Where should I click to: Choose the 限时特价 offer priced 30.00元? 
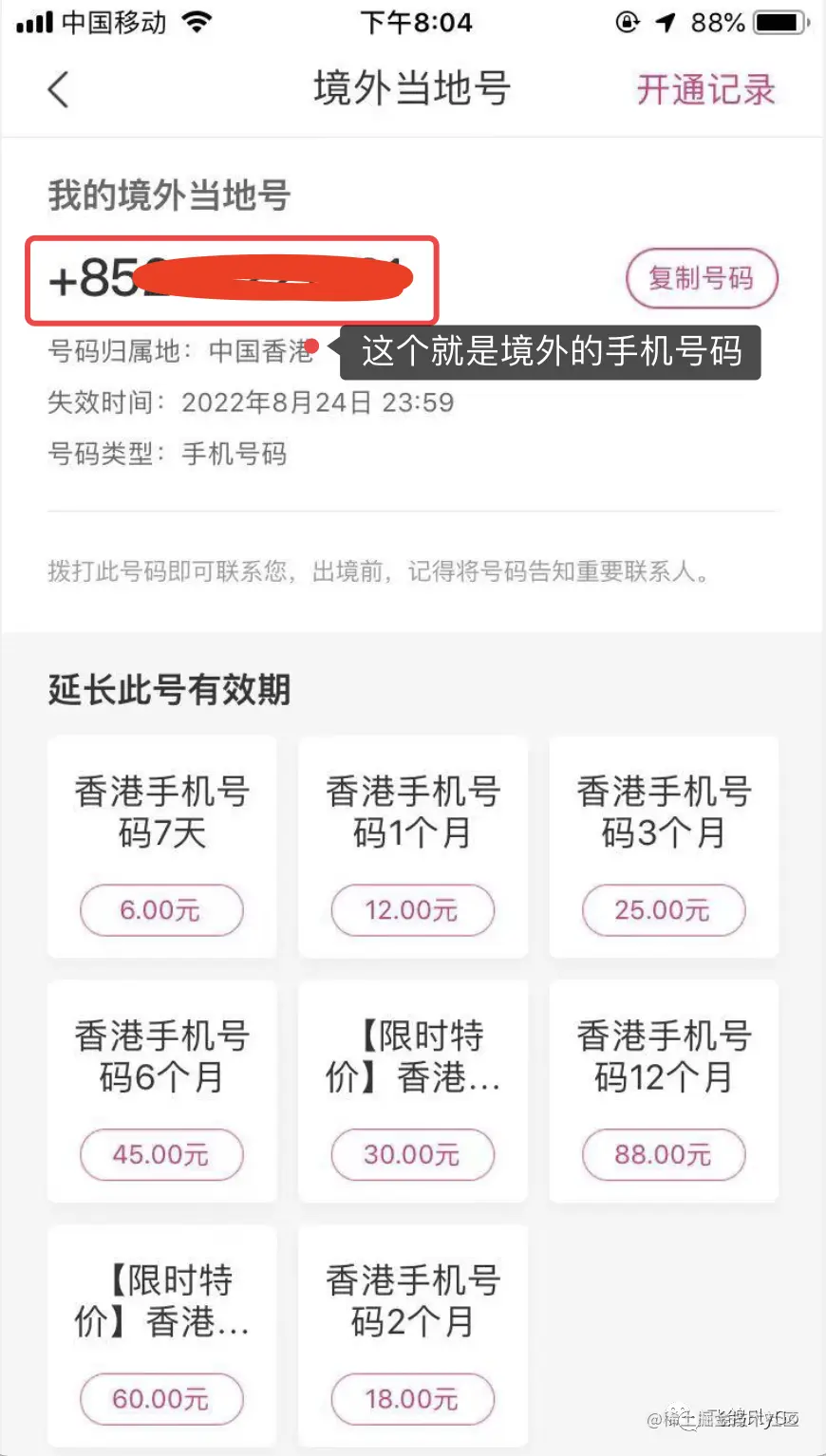coord(412,1092)
